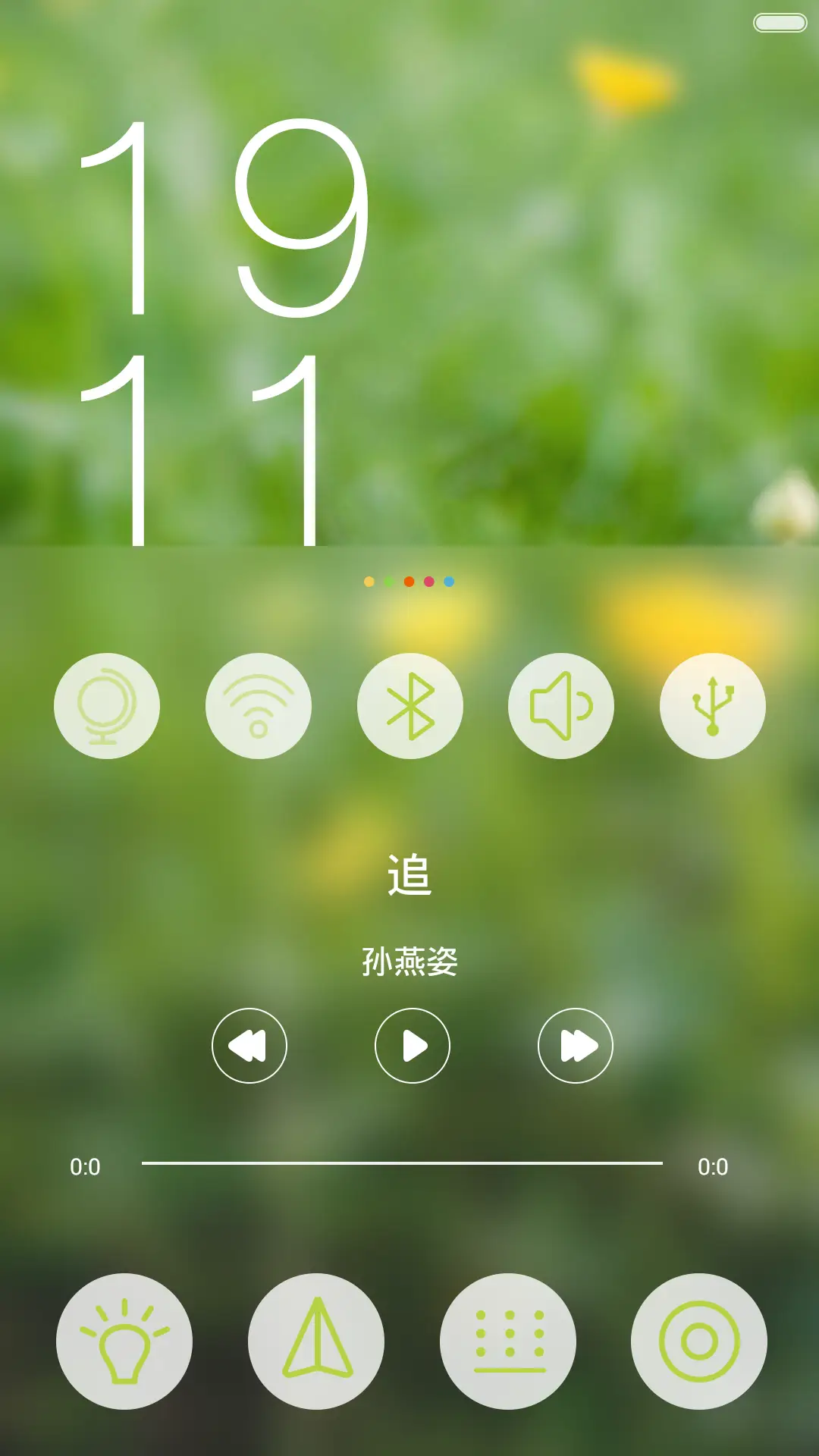This screenshot has height=1456, width=819.
Task: Open the song title 追
Action: point(409,874)
